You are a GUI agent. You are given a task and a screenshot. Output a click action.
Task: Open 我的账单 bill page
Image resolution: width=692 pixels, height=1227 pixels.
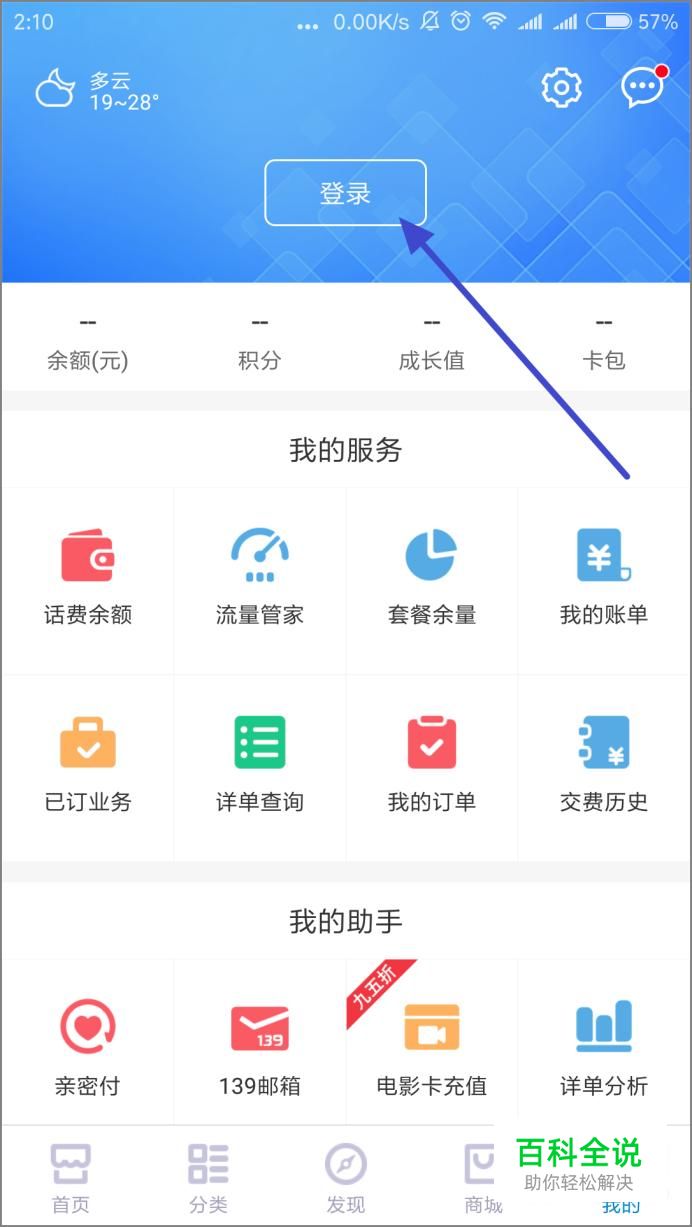point(604,580)
